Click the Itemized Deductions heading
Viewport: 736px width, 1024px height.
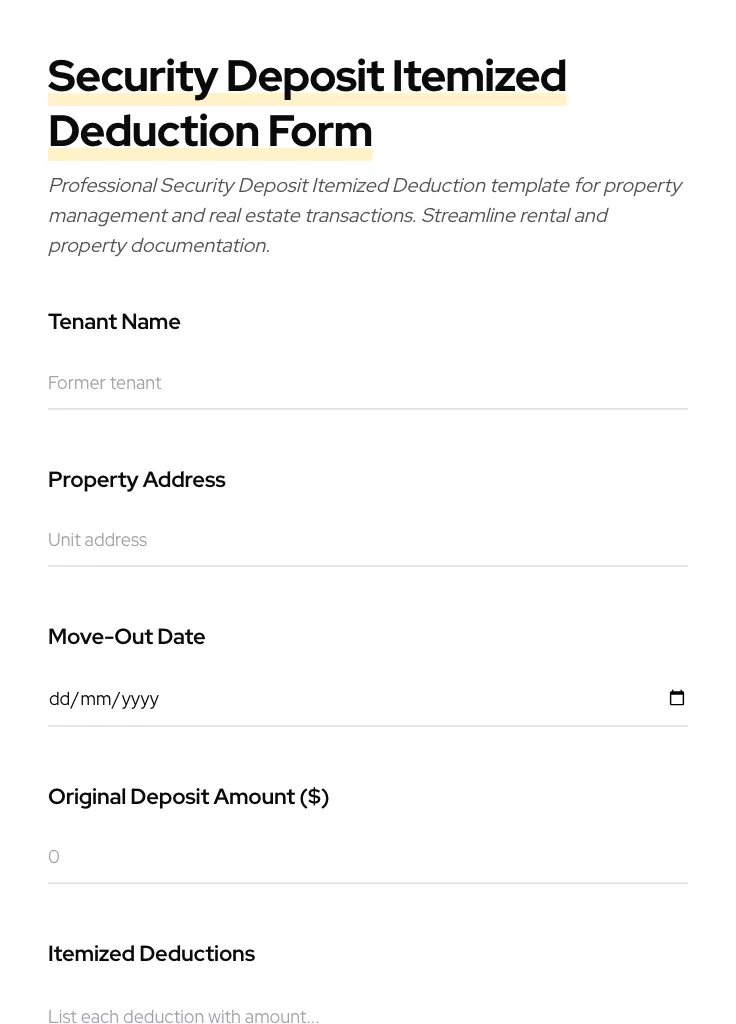click(x=151, y=953)
